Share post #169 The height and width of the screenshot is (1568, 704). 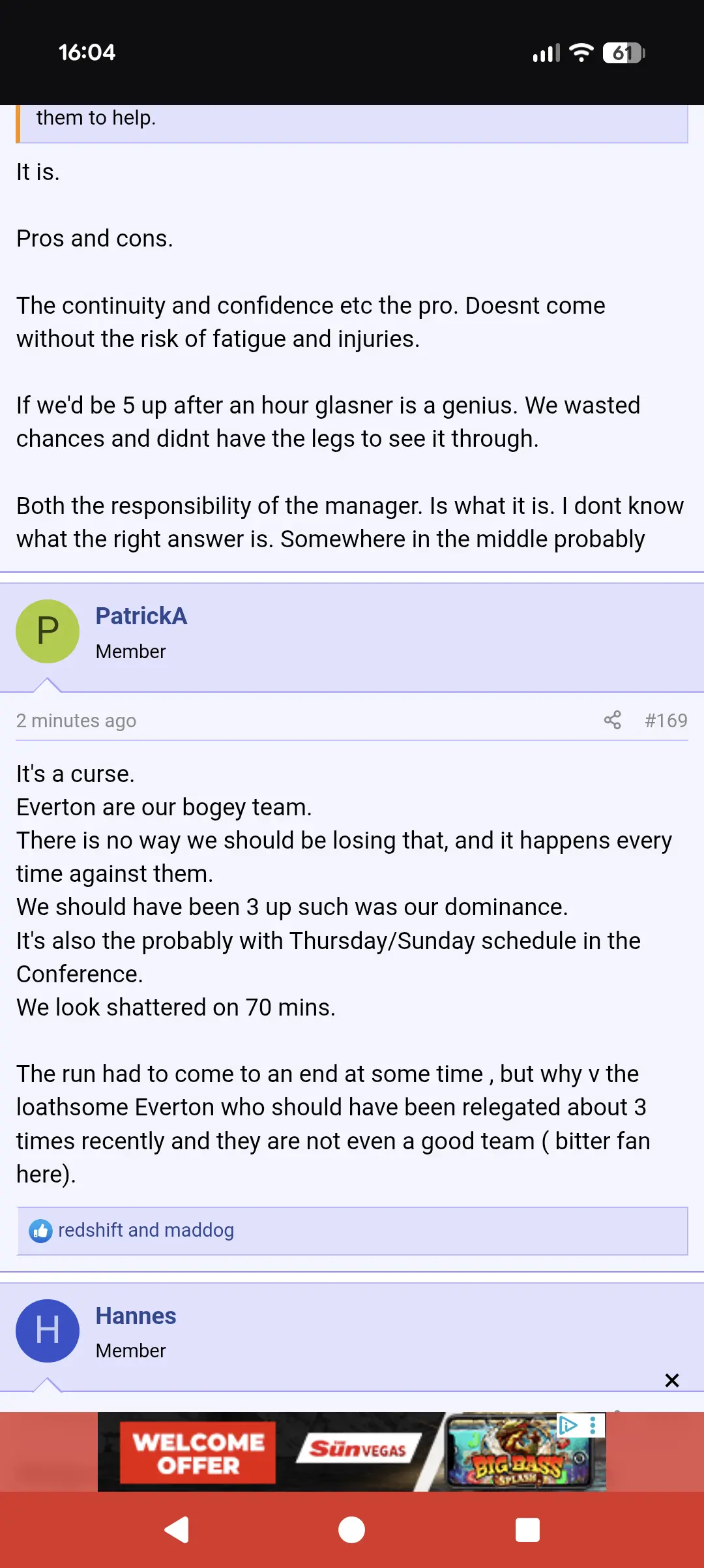click(x=612, y=720)
